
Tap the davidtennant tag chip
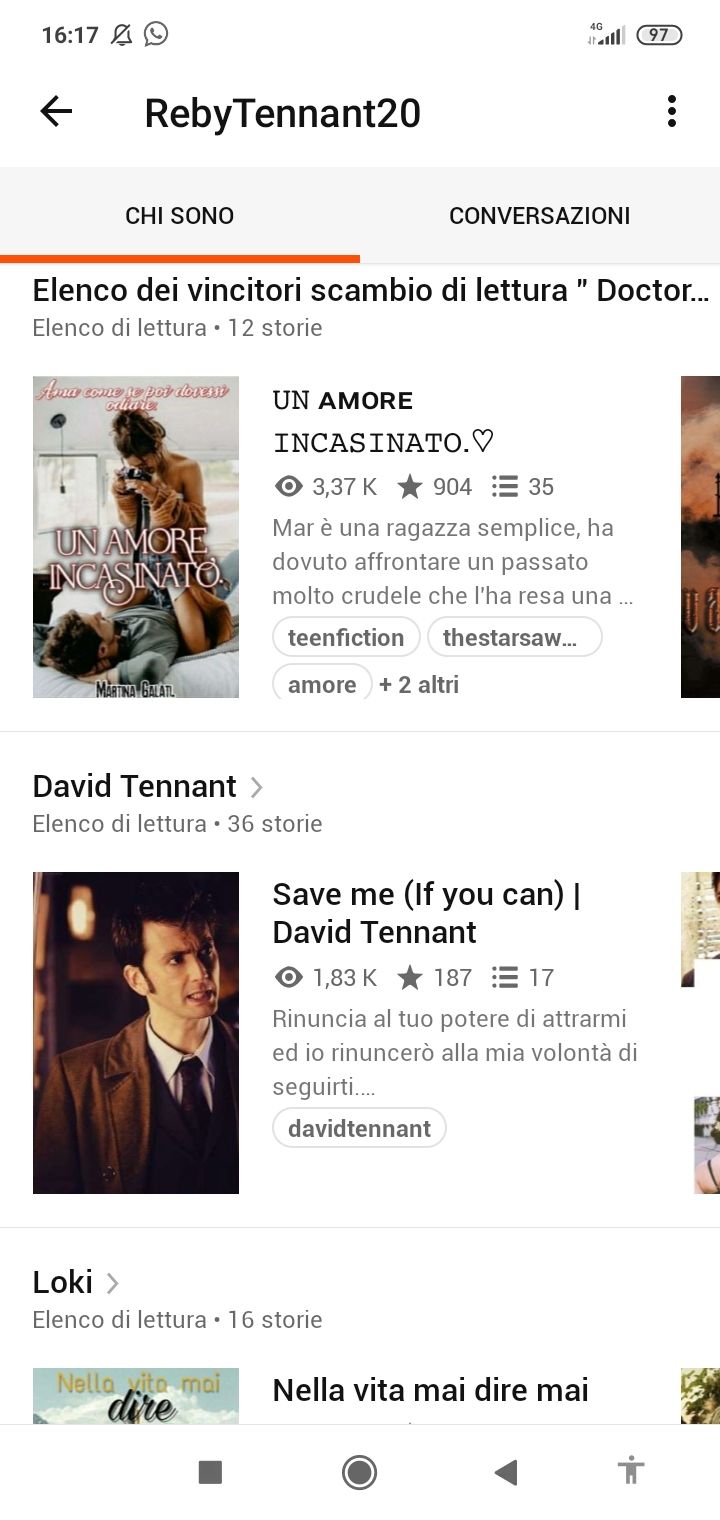(359, 1129)
